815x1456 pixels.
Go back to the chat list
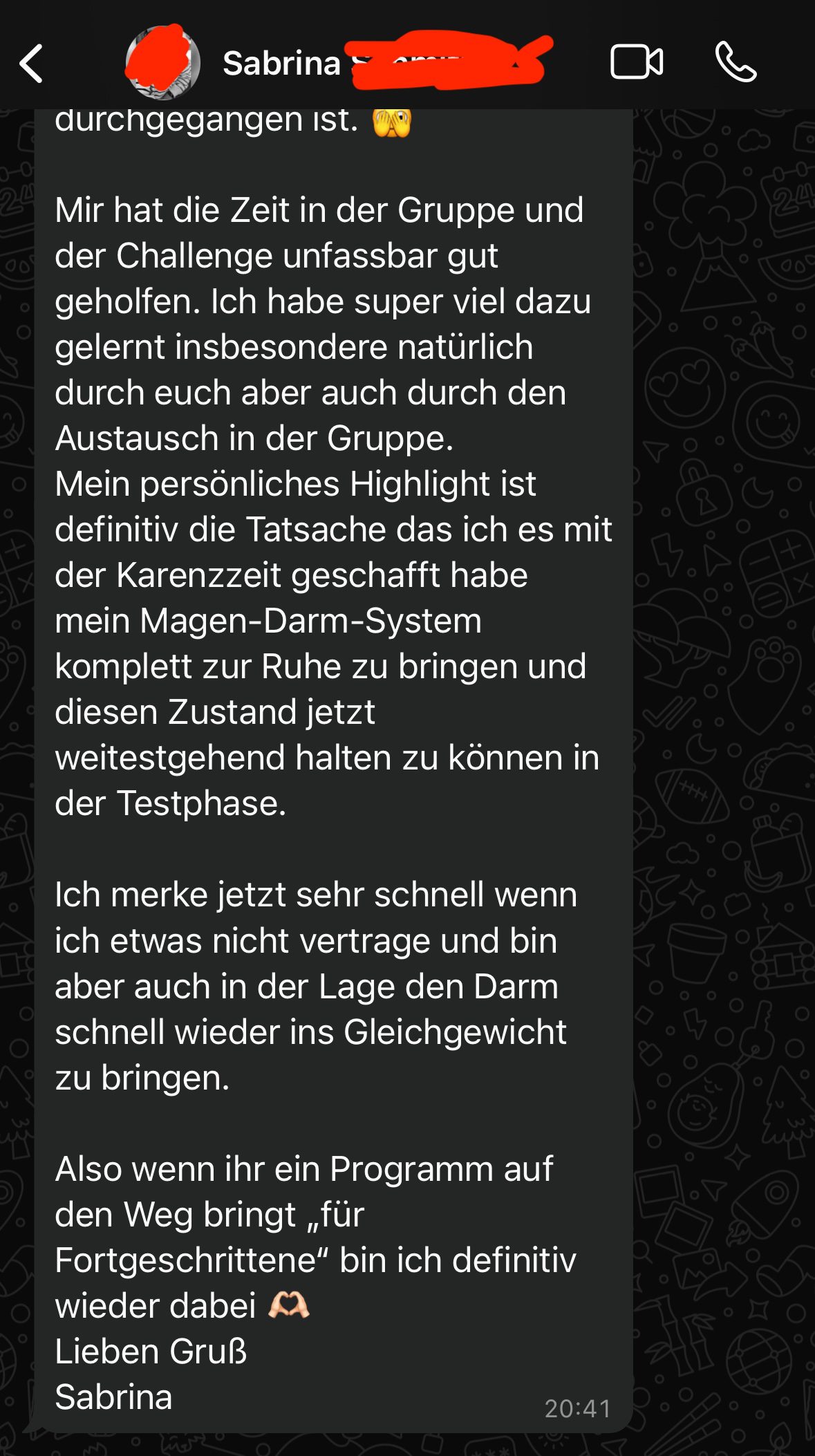click(x=32, y=64)
